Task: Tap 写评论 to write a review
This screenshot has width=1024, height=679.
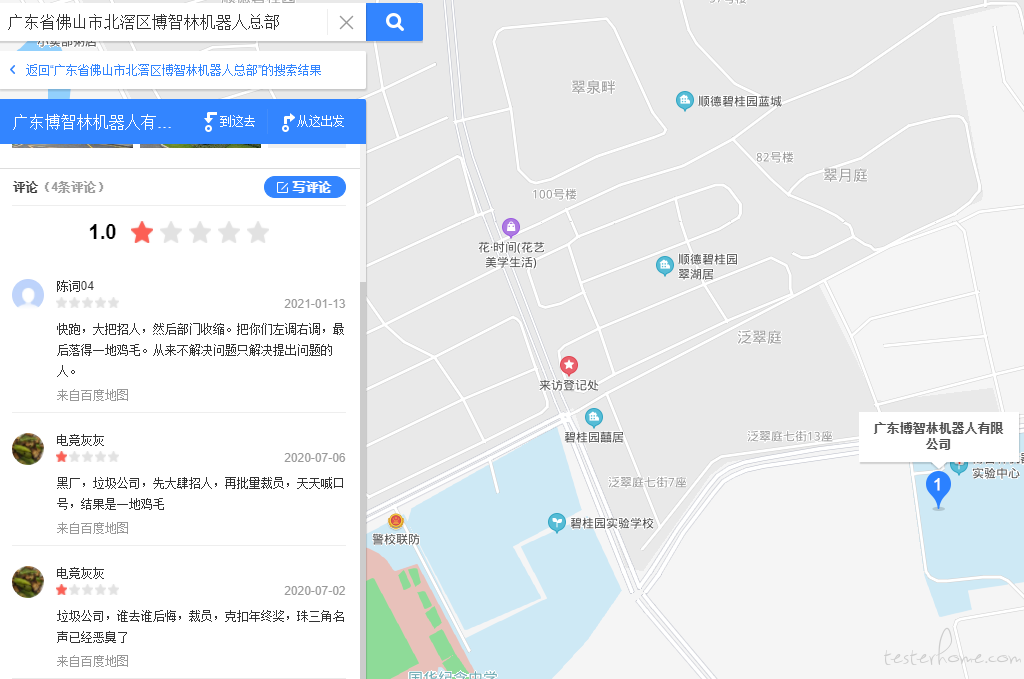Action: point(305,187)
